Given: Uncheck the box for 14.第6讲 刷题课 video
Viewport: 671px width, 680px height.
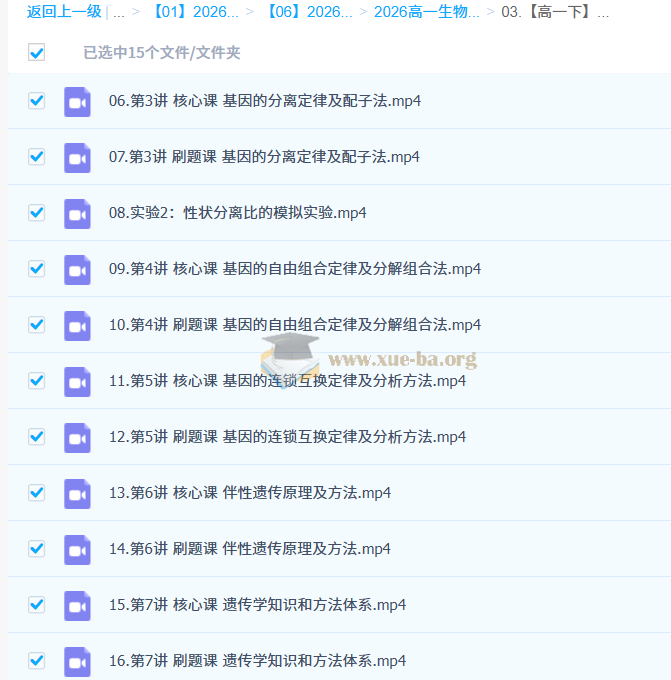Looking at the screenshot, I should coord(37,549).
